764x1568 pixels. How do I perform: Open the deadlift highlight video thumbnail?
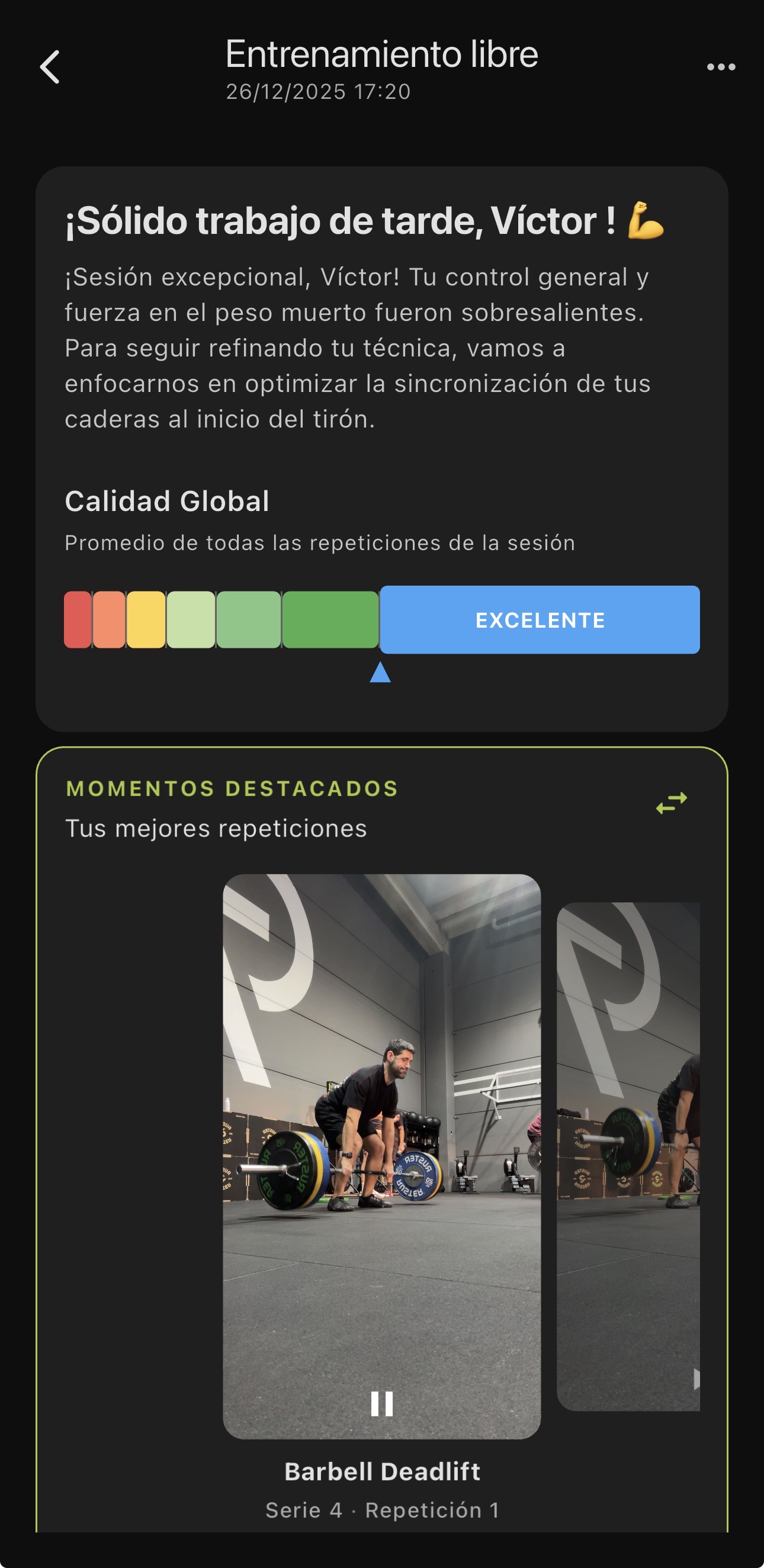click(x=381, y=1145)
